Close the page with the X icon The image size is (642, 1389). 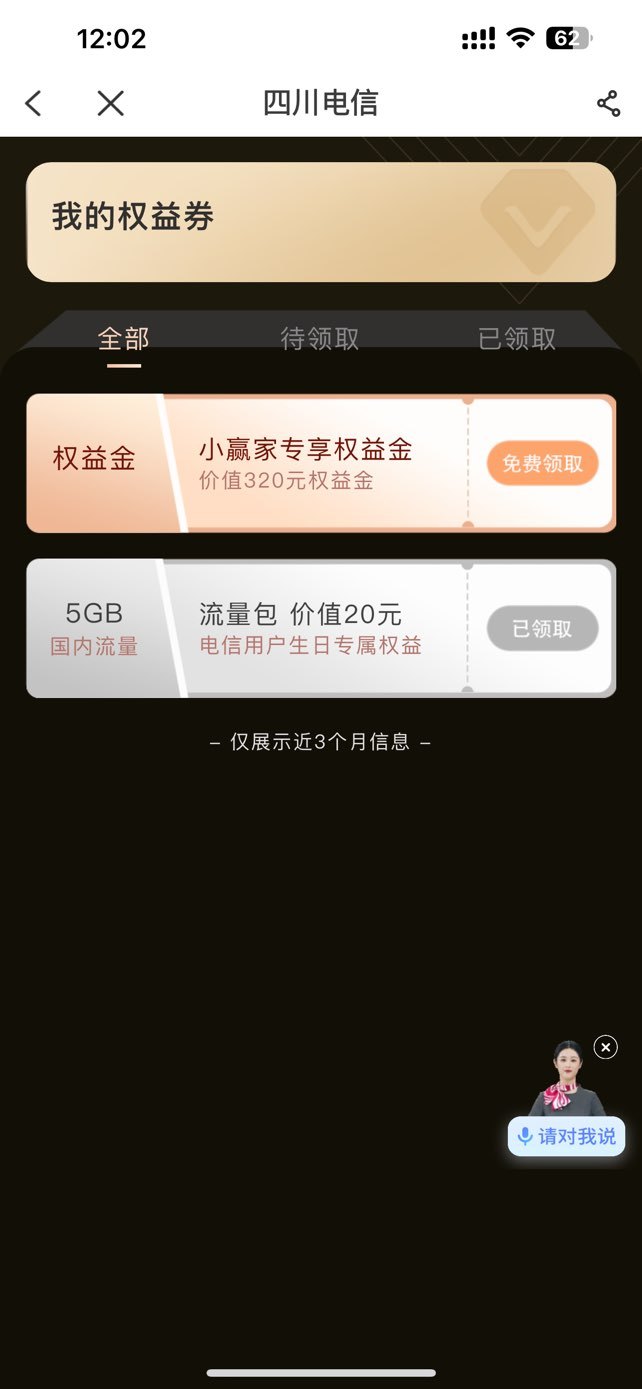click(x=110, y=103)
